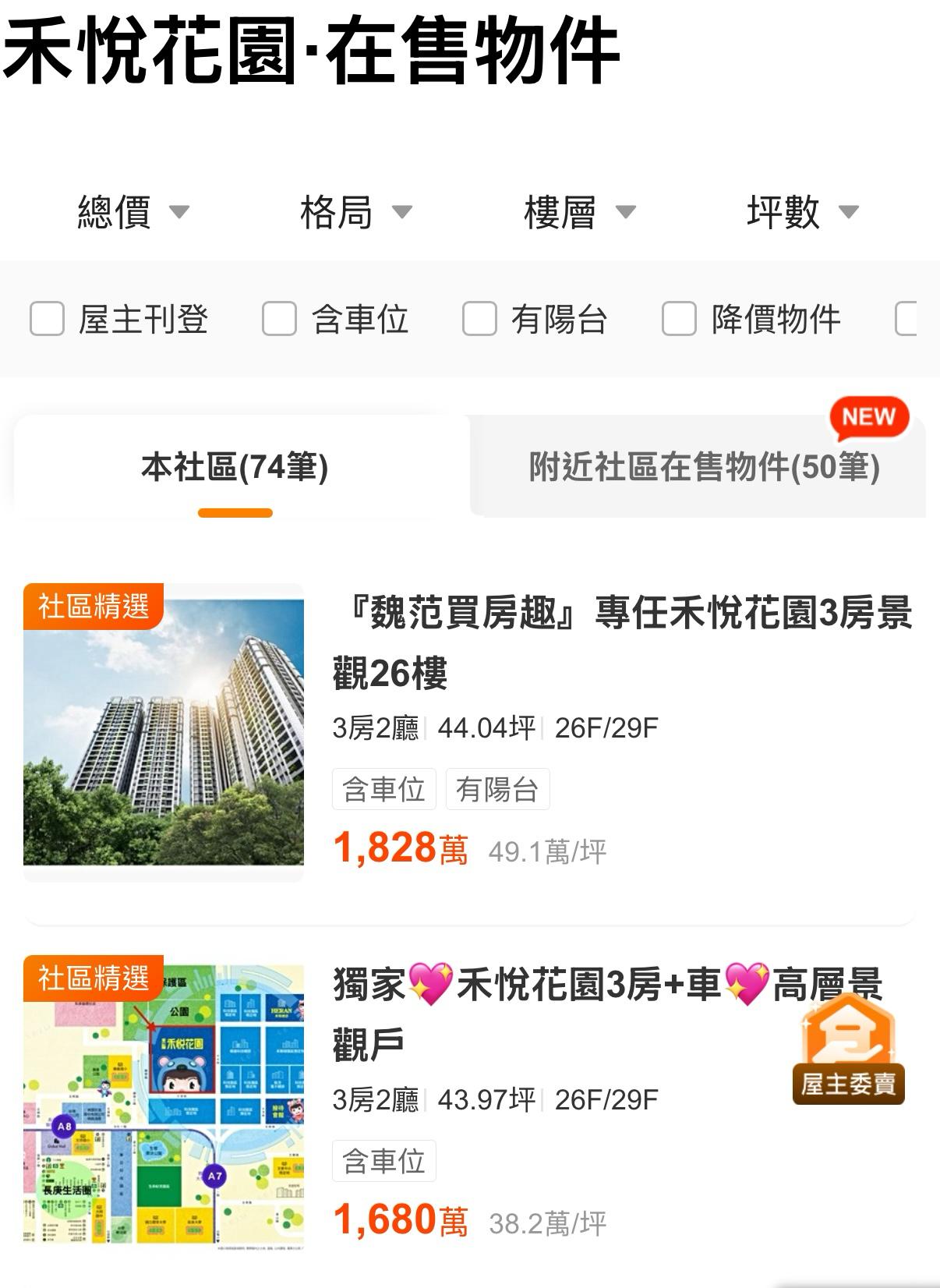The image size is (940, 1288).
Task: Open the 1,828萬 listing on 26樓
Action: [621, 642]
